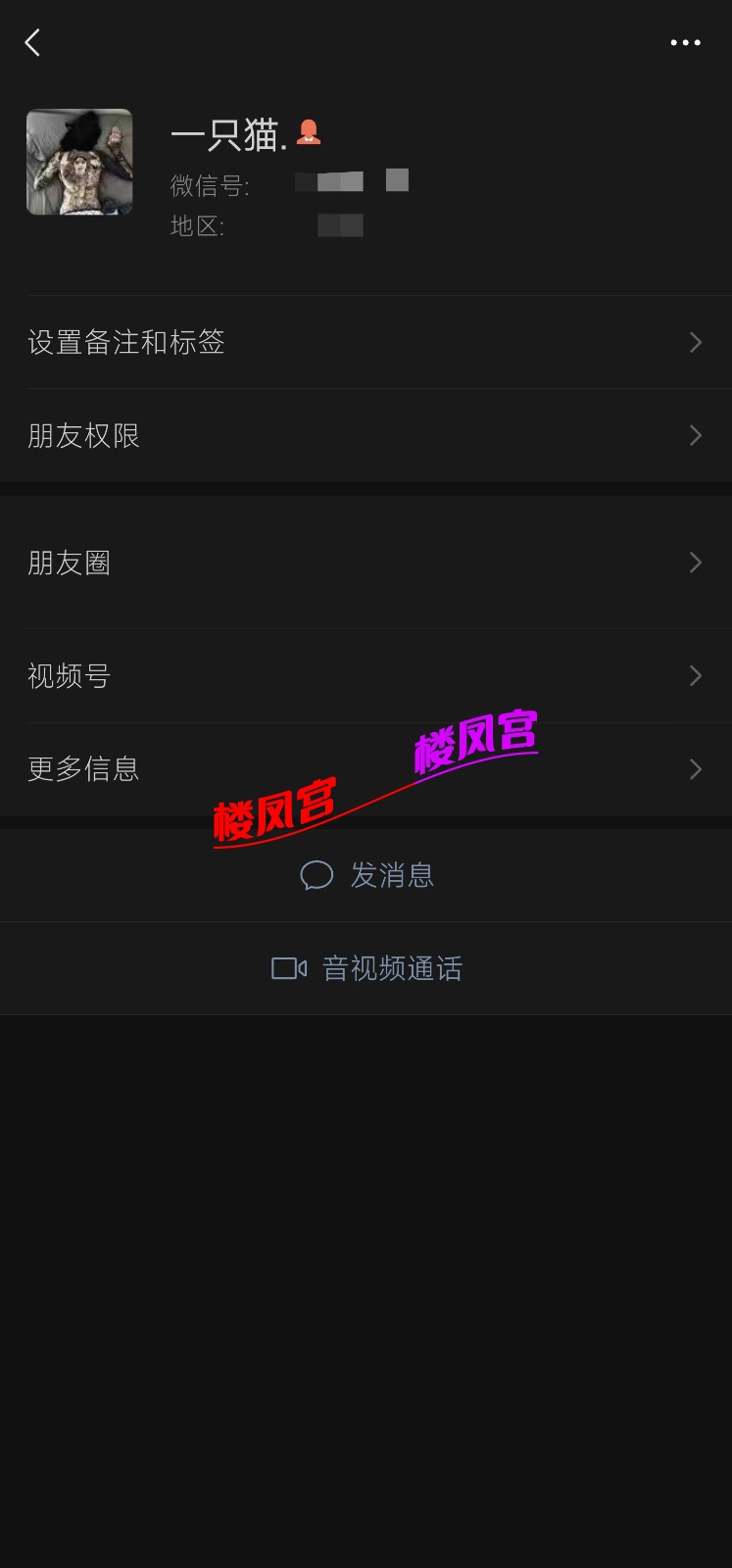The width and height of the screenshot is (732, 1568).
Task: Tap the back arrow to return
Action: tap(32, 42)
